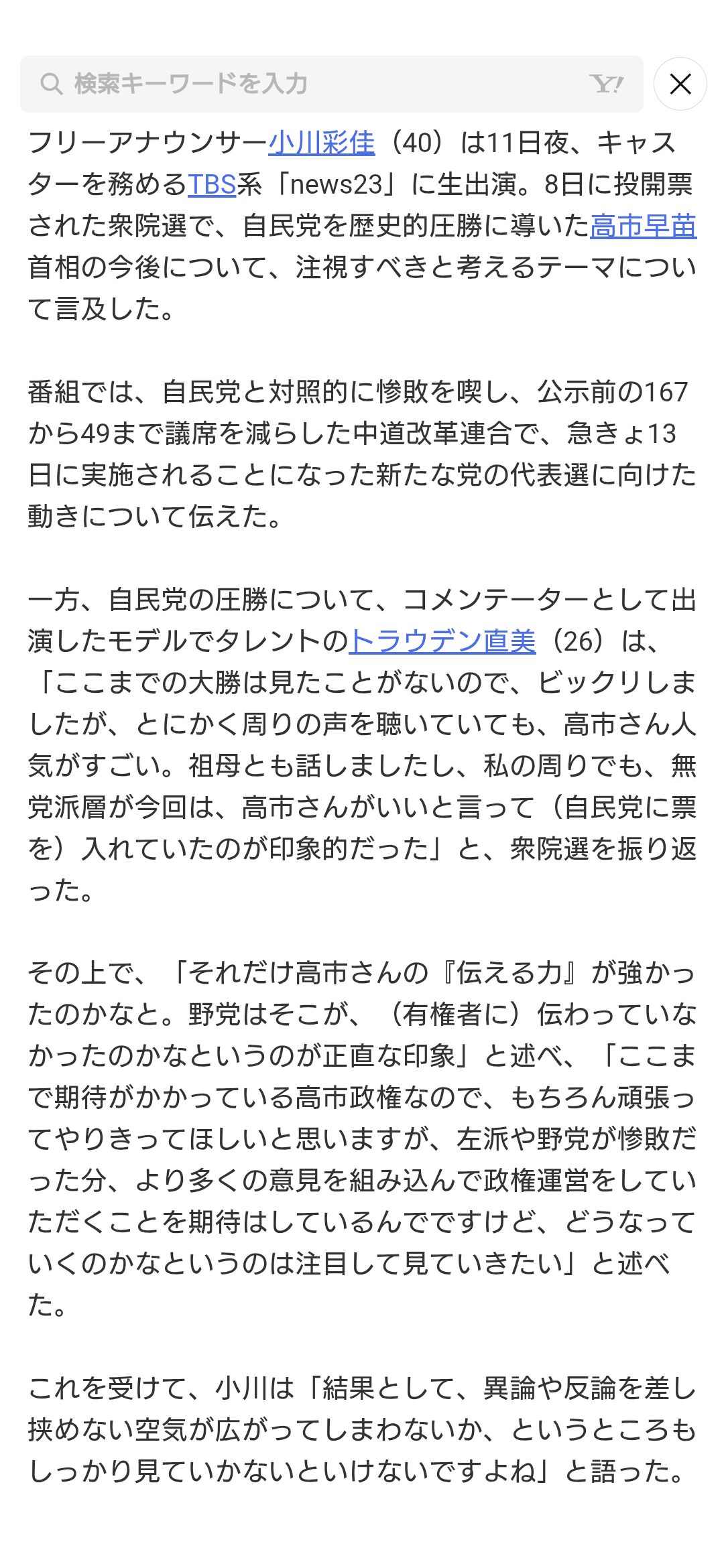Image resolution: width=724 pixels, height=1568 pixels.
Task: Open the 小川彩佳 link
Action: (321, 143)
